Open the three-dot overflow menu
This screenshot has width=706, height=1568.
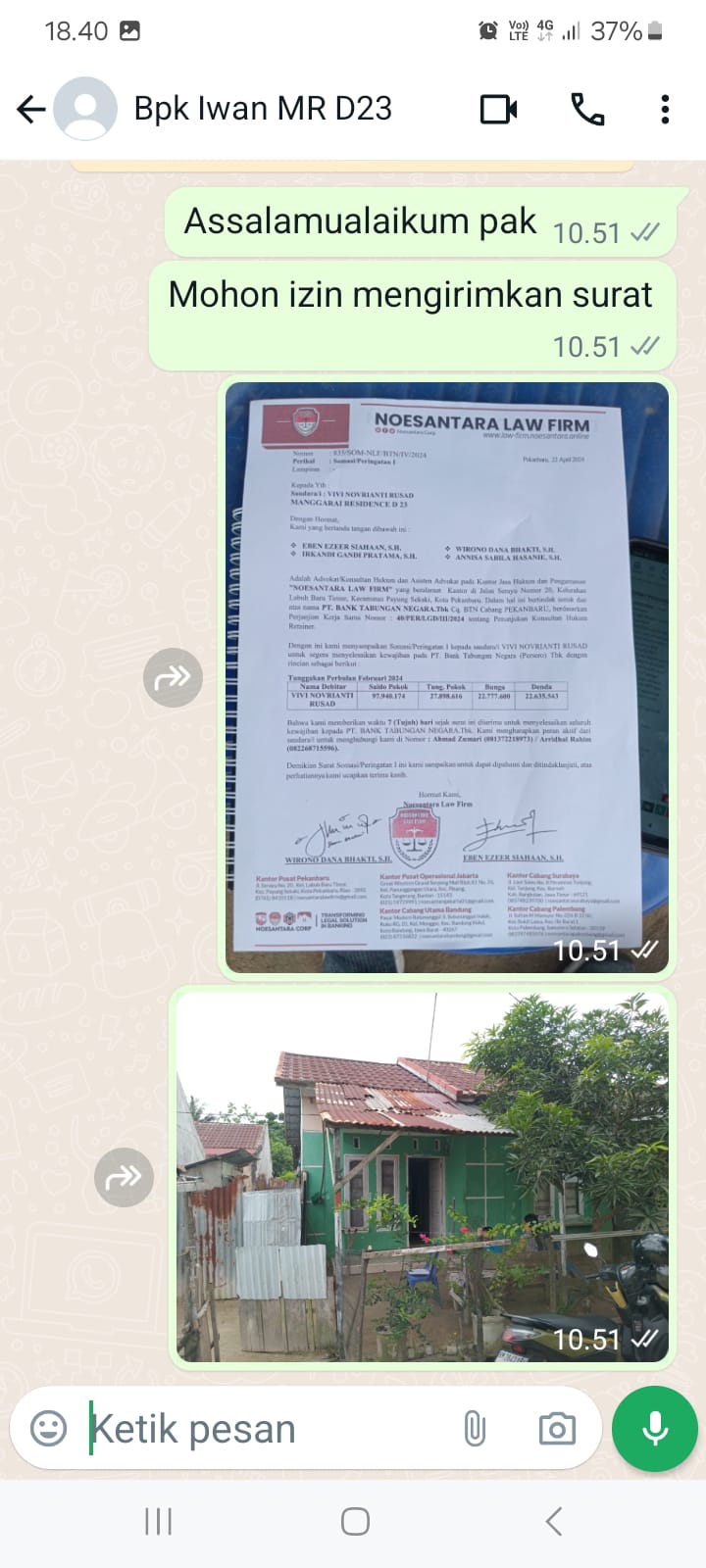[665, 110]
